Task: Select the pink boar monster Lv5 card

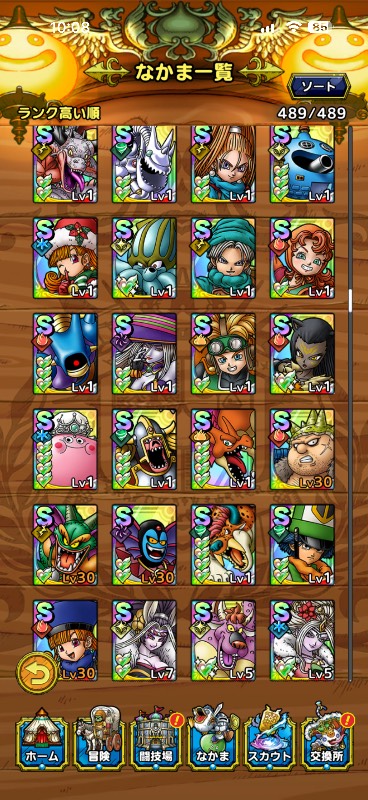Action: (224, 640)
